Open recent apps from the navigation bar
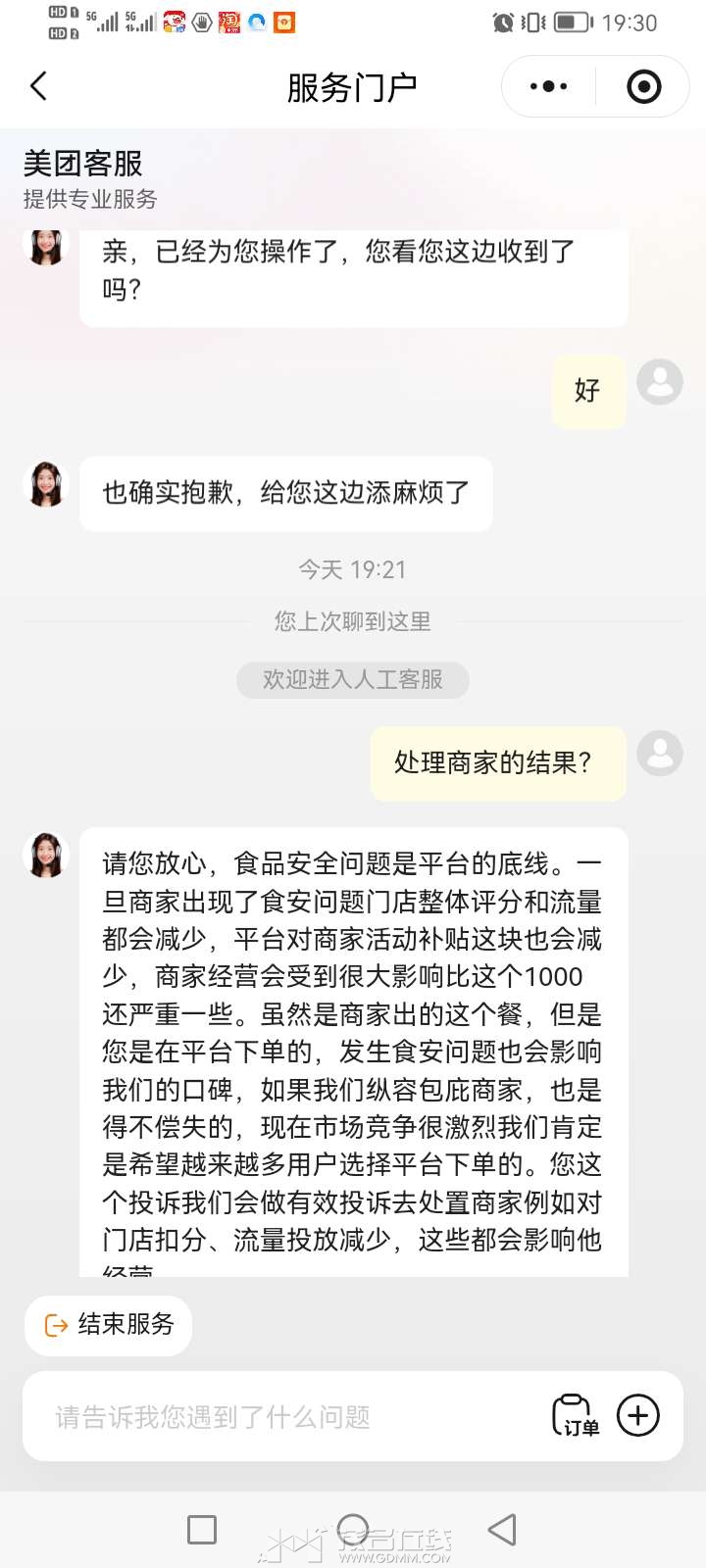 click(202, 1530)
